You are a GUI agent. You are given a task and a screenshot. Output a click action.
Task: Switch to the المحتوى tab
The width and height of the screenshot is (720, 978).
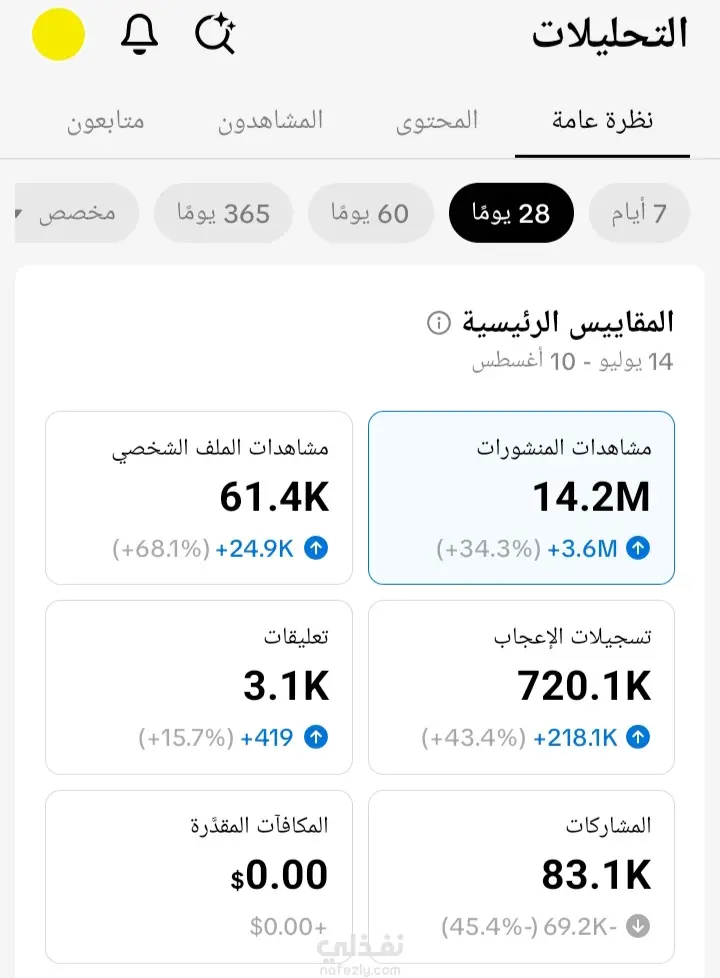point(437,120)
